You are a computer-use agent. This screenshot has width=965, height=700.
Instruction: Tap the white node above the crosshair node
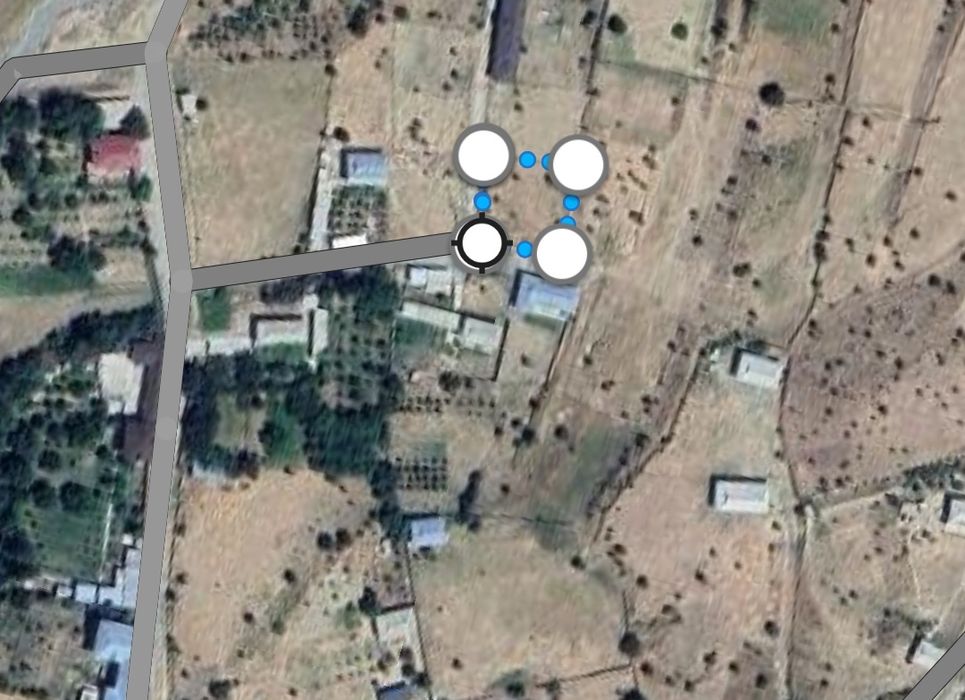pyautogui.click(x=485, y=156)
